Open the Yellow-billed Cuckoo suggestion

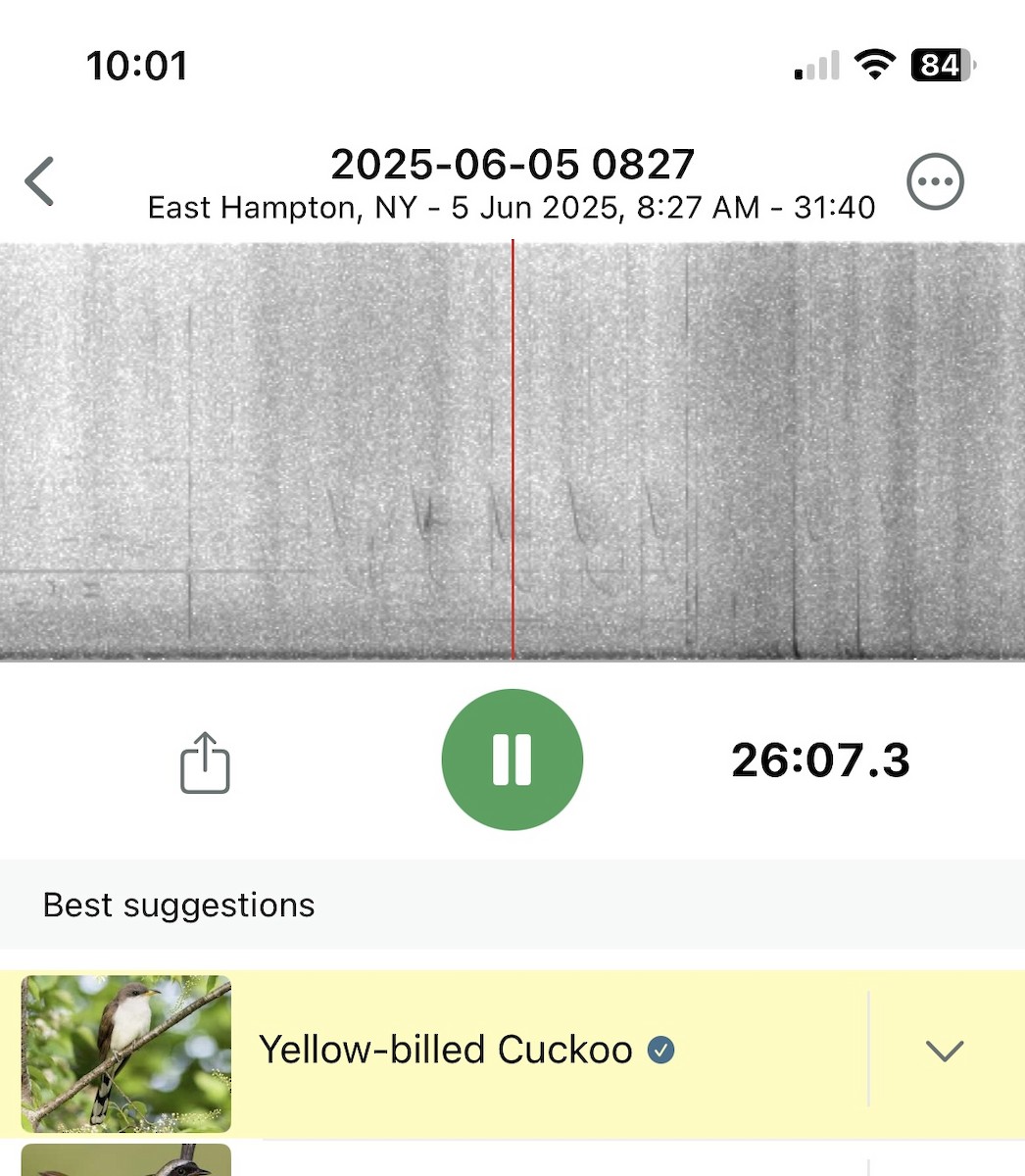click(x=446, y=1051)
